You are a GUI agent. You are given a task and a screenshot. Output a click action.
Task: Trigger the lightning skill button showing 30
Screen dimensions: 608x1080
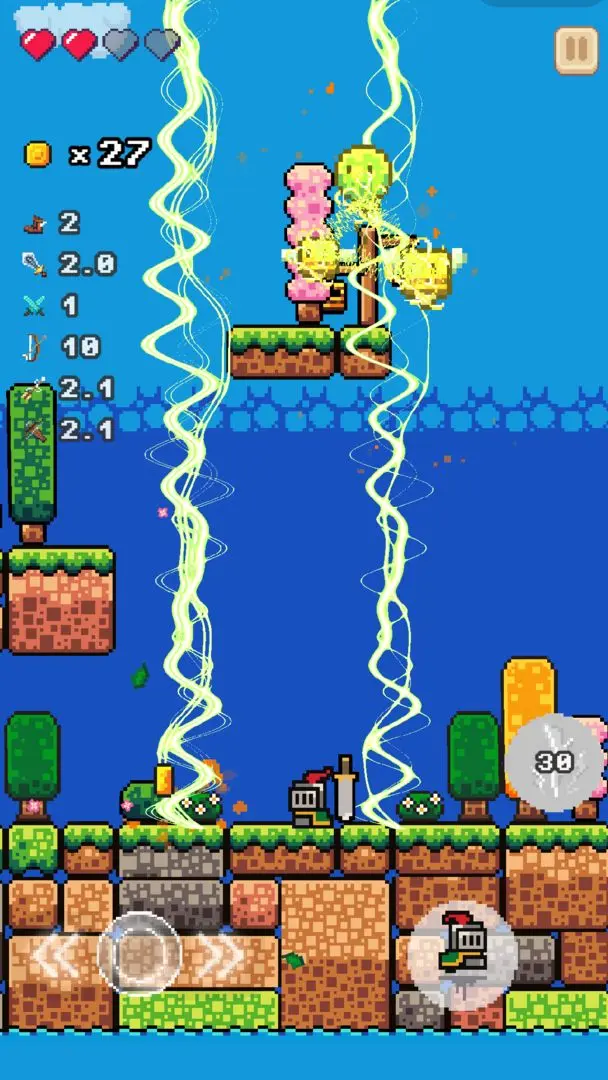coord(552,763)
